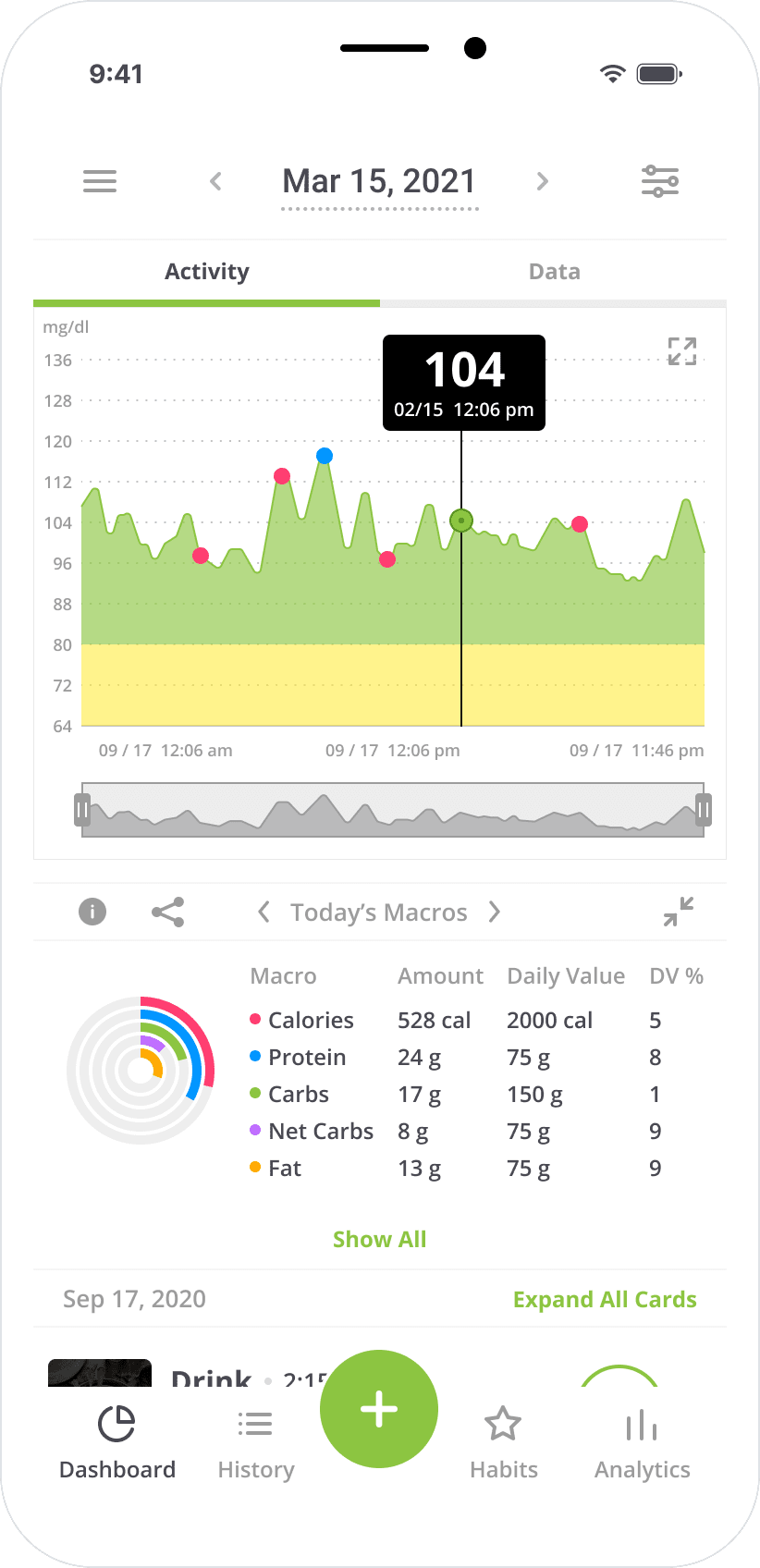
Task: Click Expand All Cards
Action: (x=605, y=1299)
